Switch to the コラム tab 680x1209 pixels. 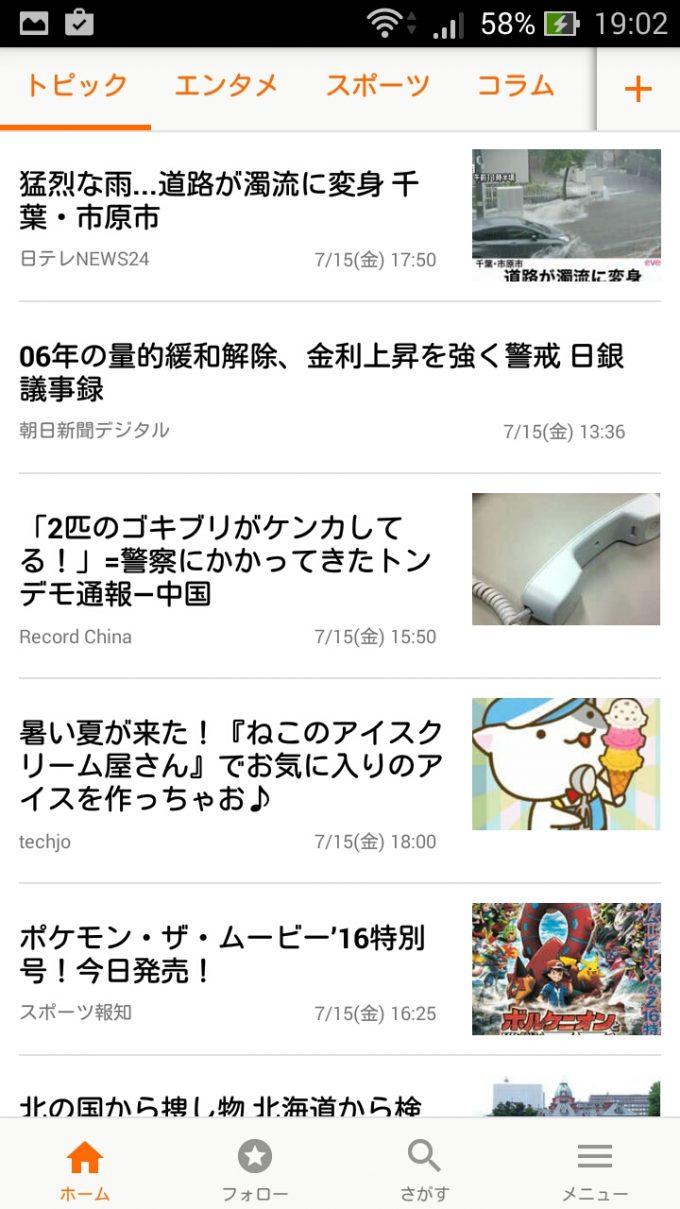515,86
